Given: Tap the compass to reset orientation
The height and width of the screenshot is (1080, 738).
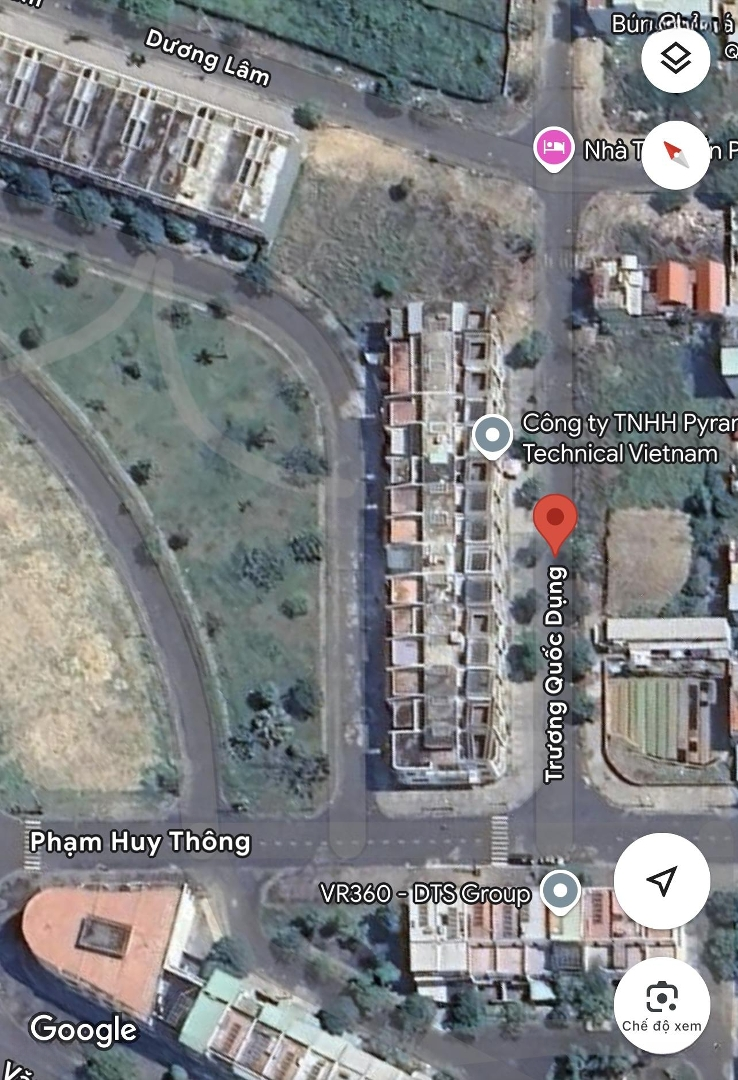Looking at the screenshot, I should click(x=676, y=155).
